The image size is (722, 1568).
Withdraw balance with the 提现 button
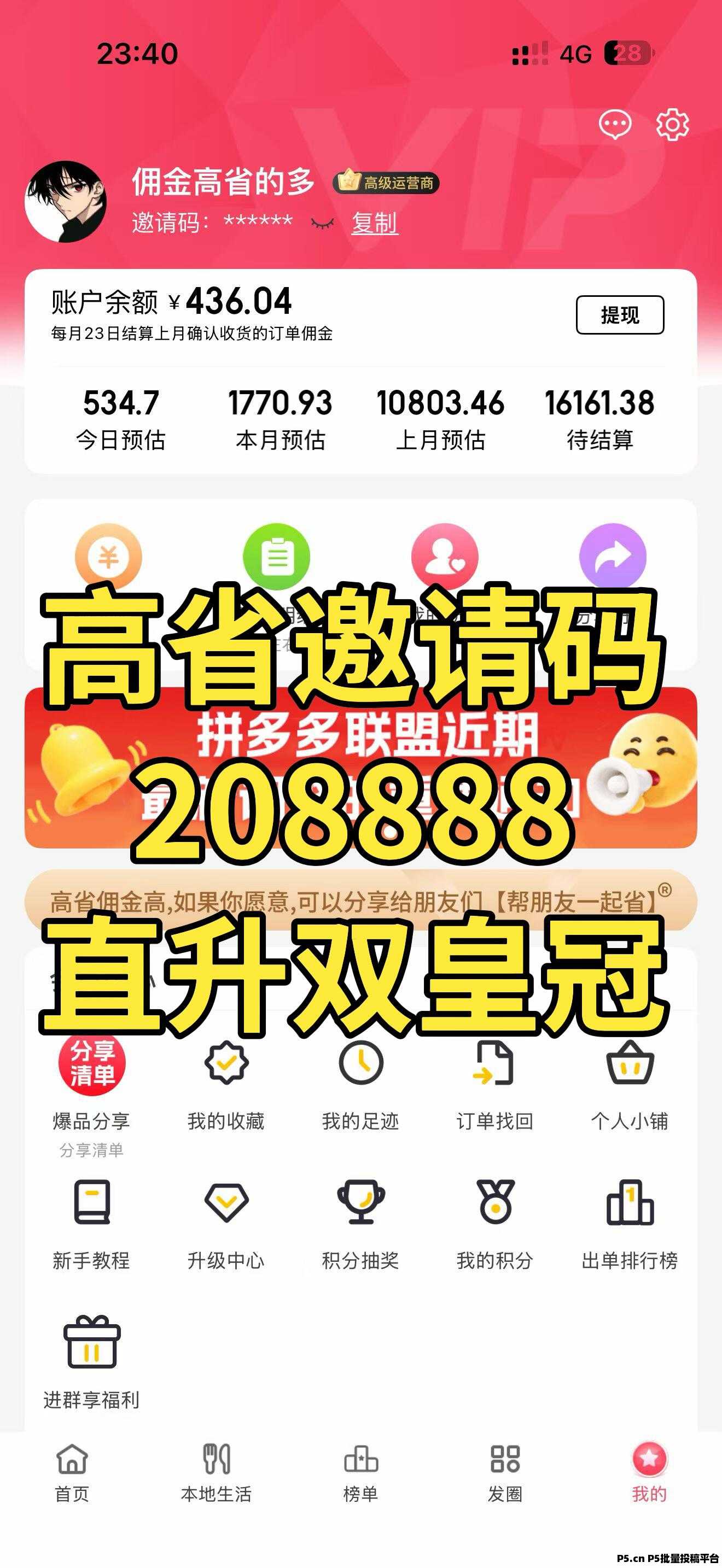tap(619, 315)
